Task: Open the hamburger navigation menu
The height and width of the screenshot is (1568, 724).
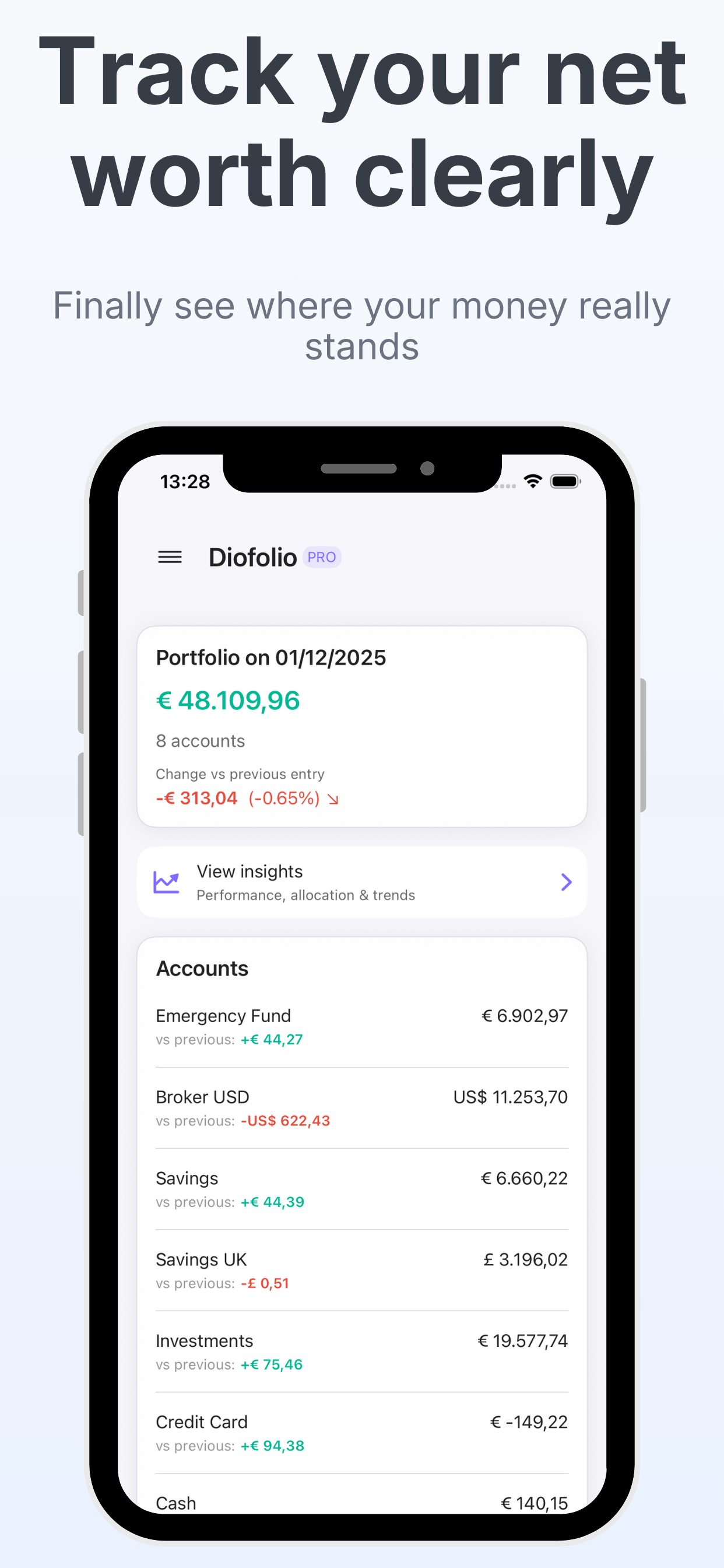Action: (169, 557)
